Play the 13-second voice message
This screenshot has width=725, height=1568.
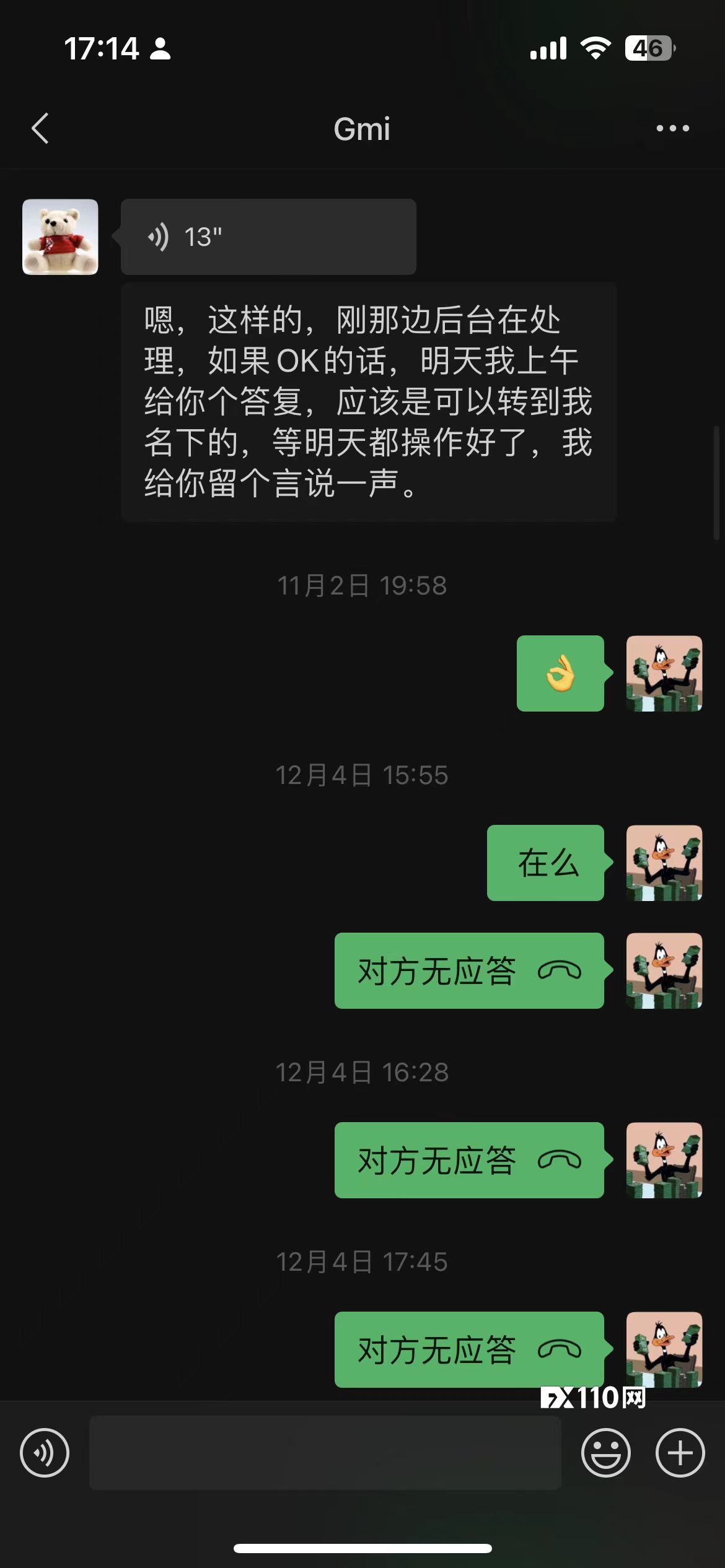(268, 237)
